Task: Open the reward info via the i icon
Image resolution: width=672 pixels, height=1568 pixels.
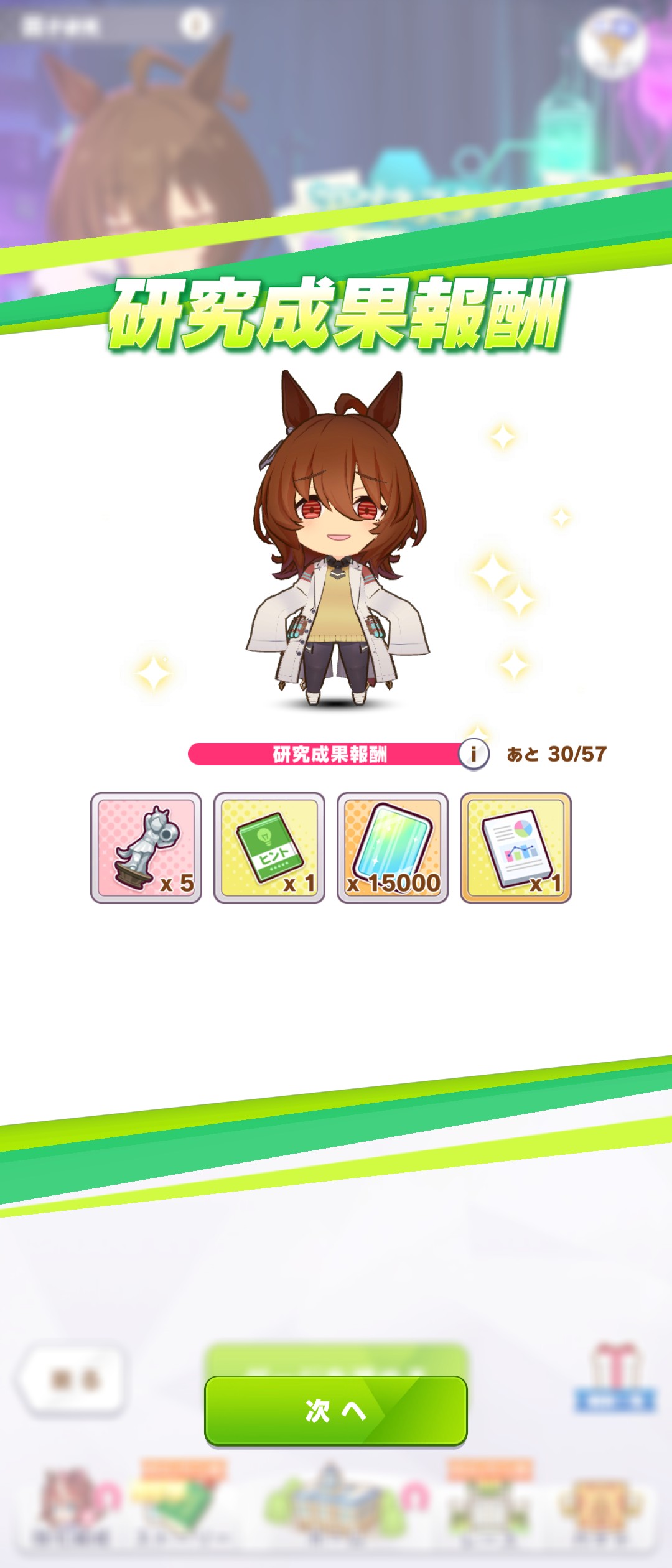Action: (x=474, y=754)
